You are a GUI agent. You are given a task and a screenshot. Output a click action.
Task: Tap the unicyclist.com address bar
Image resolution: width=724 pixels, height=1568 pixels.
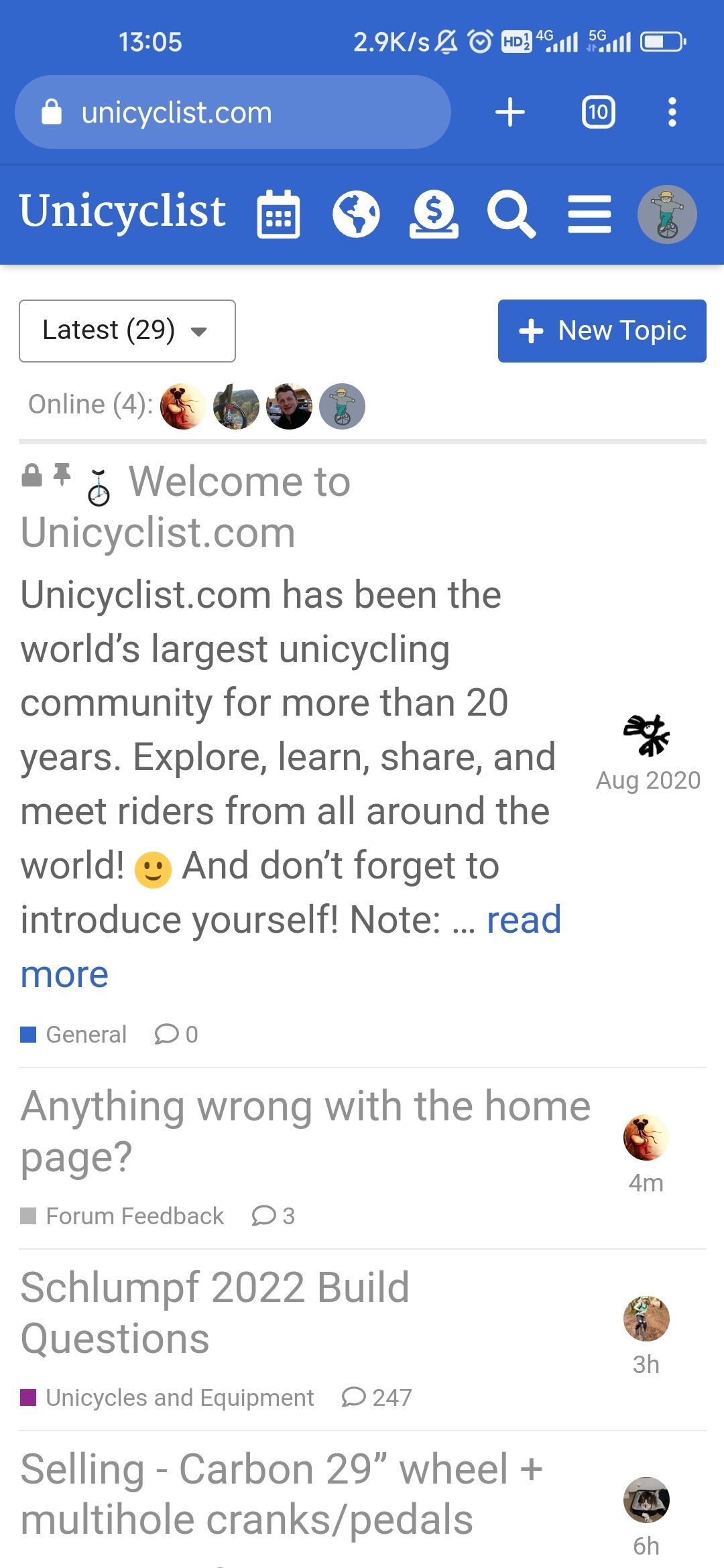tap(232, 113)
